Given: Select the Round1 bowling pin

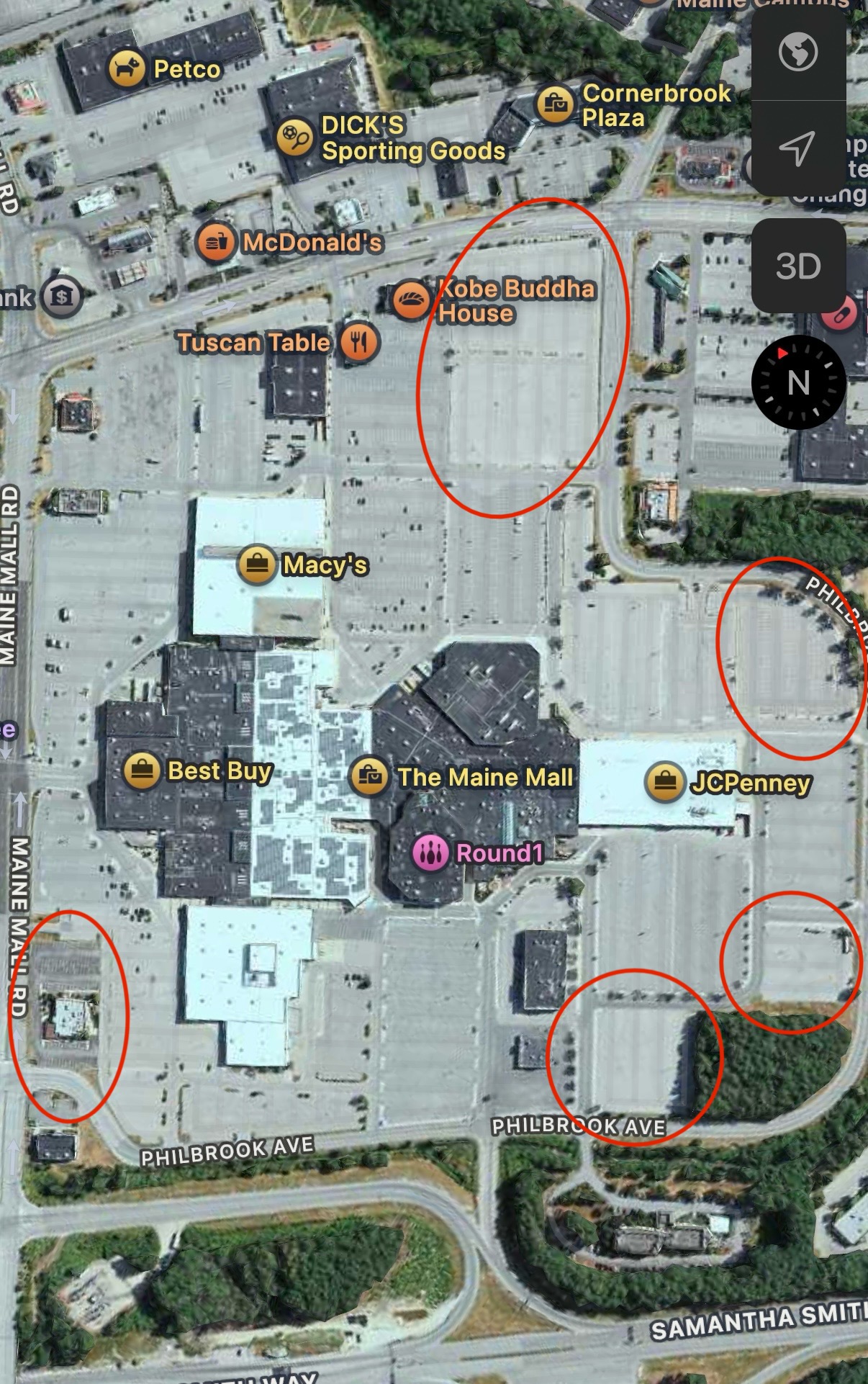Looking at the screenshot, I should coord(430,853).
